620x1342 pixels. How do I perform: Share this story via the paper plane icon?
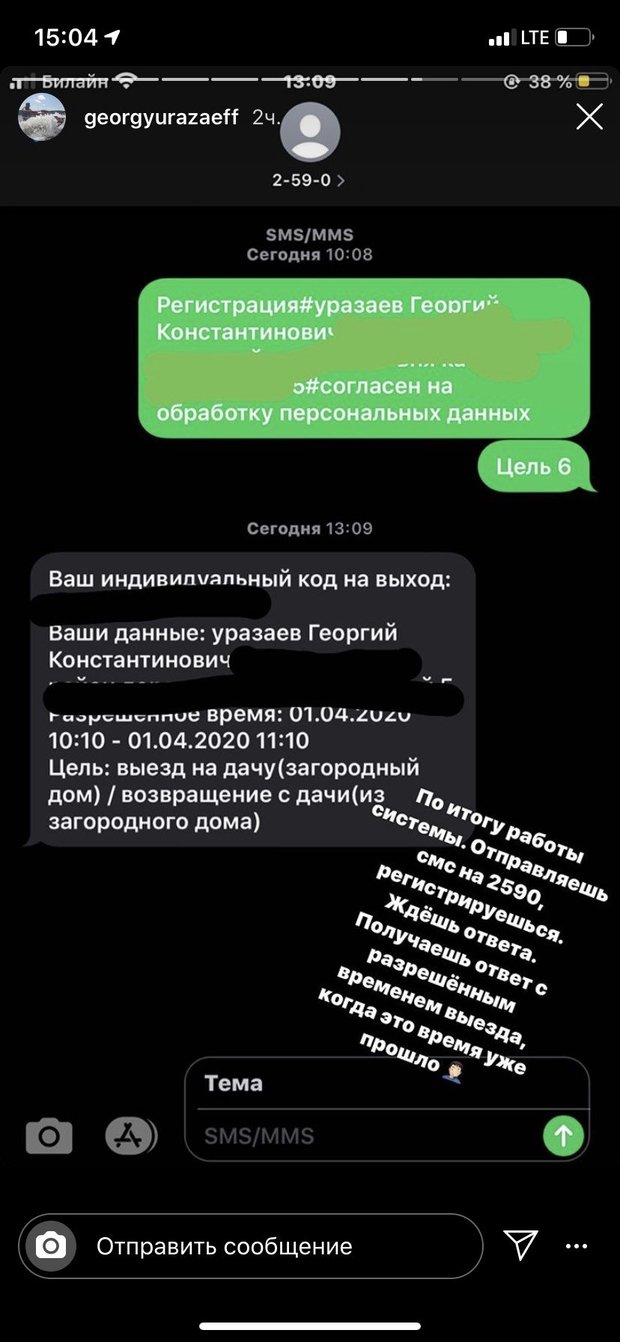click(x=521, y=1245)
